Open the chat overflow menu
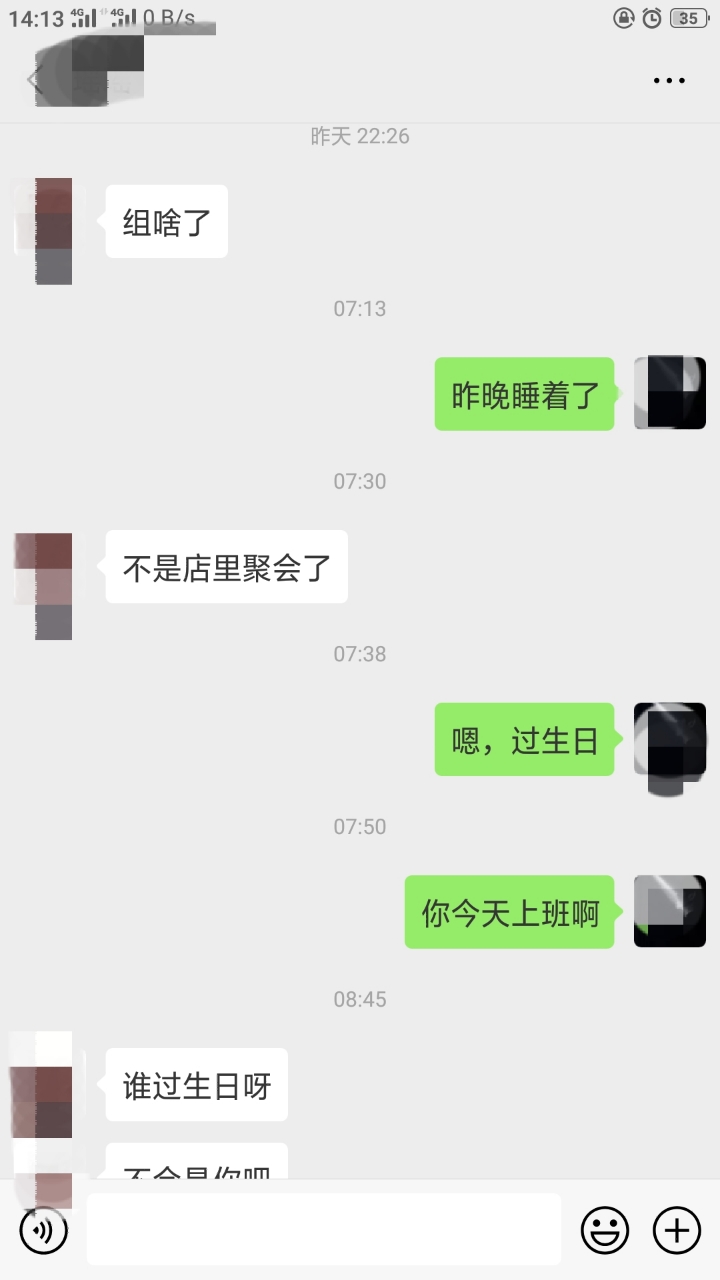The image size is (720, 1280). point(669,81)
